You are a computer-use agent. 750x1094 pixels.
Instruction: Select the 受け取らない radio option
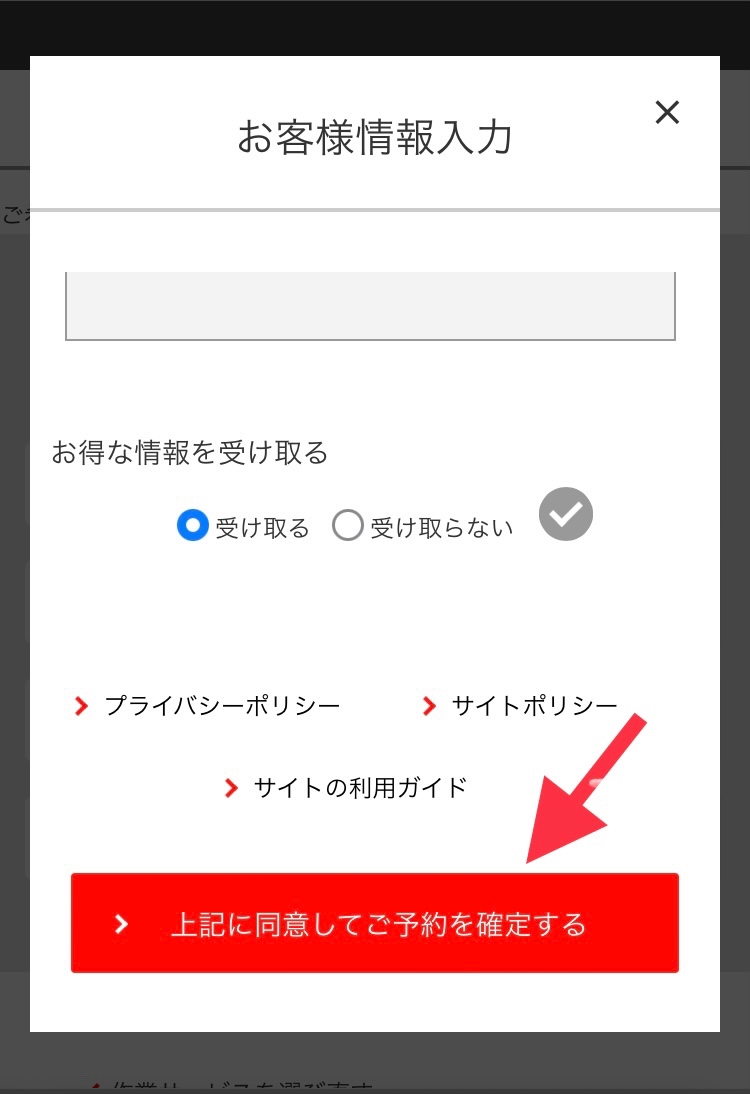348,525
